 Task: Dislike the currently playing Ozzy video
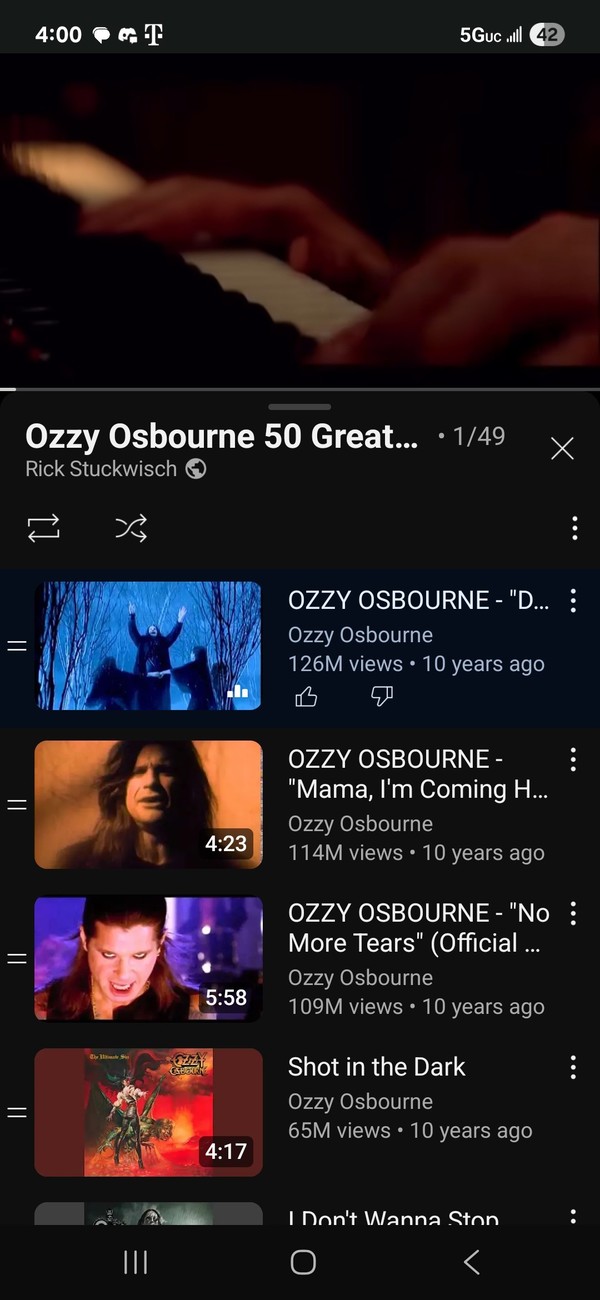tap(382, 697)
